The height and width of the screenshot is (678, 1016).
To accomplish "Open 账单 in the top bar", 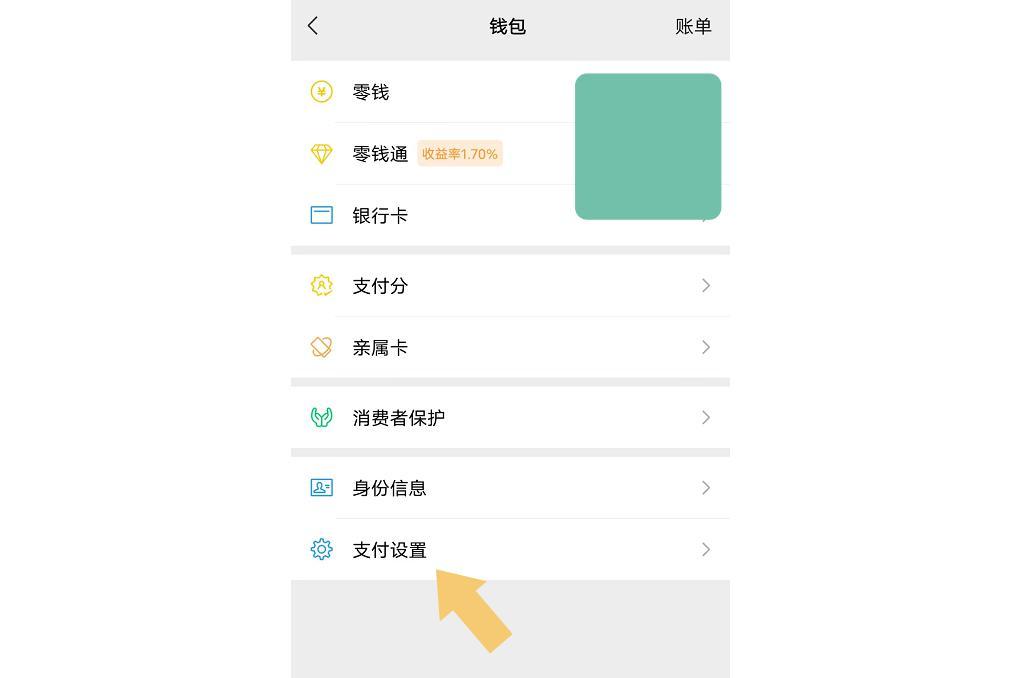I will (693, 27).
